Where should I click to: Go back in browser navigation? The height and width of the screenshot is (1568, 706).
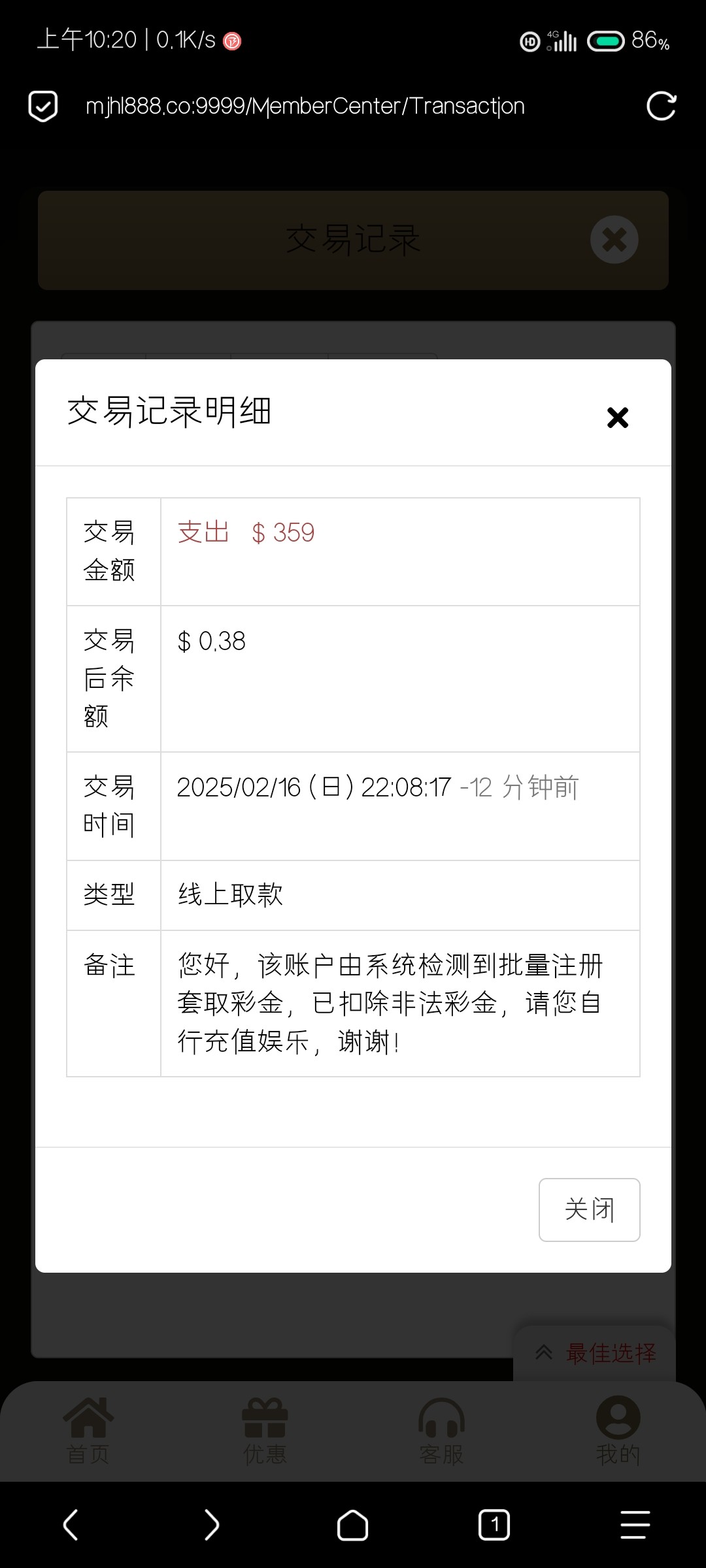pos(71,1524)
